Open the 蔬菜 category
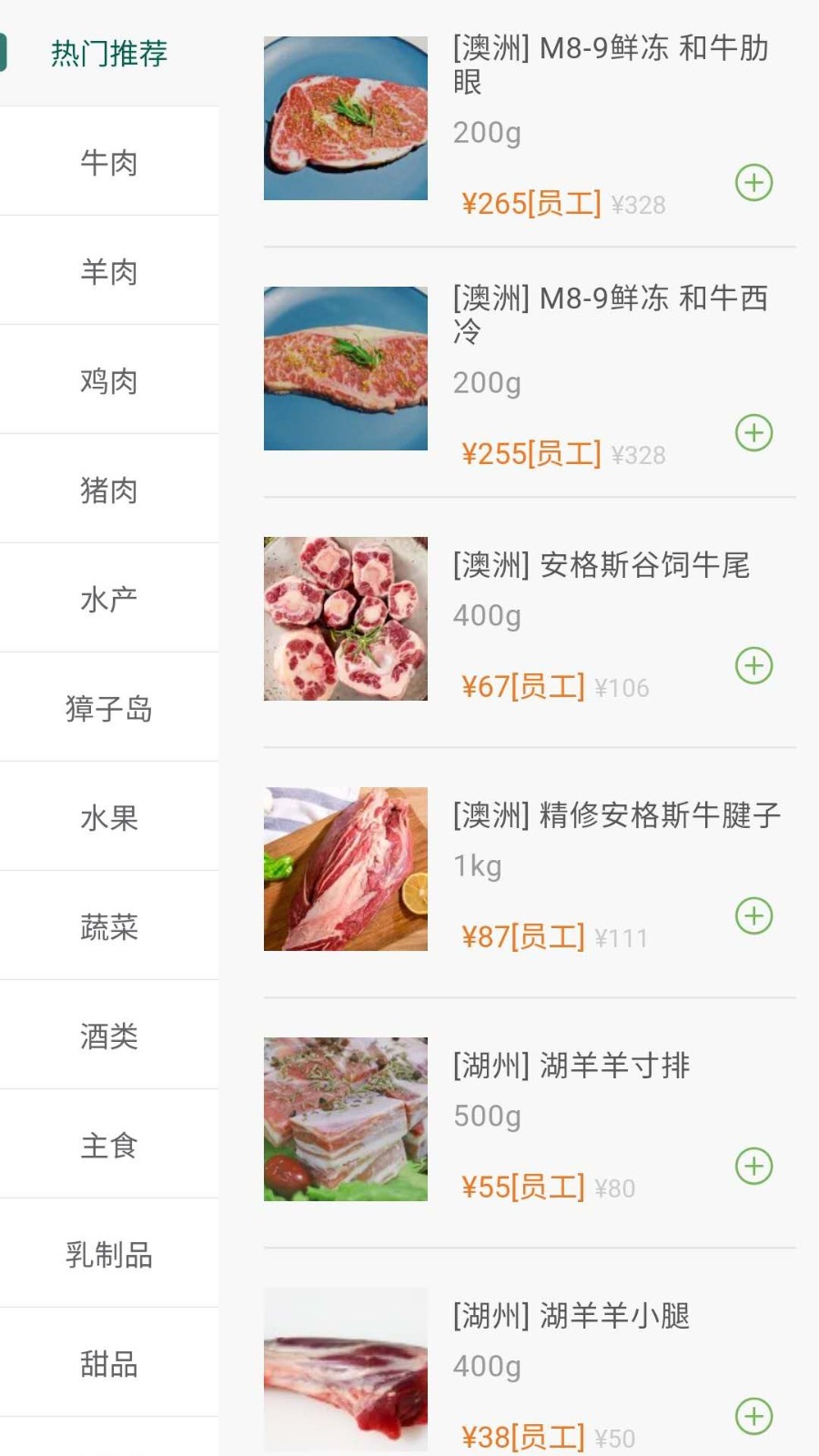 (108, 925)
